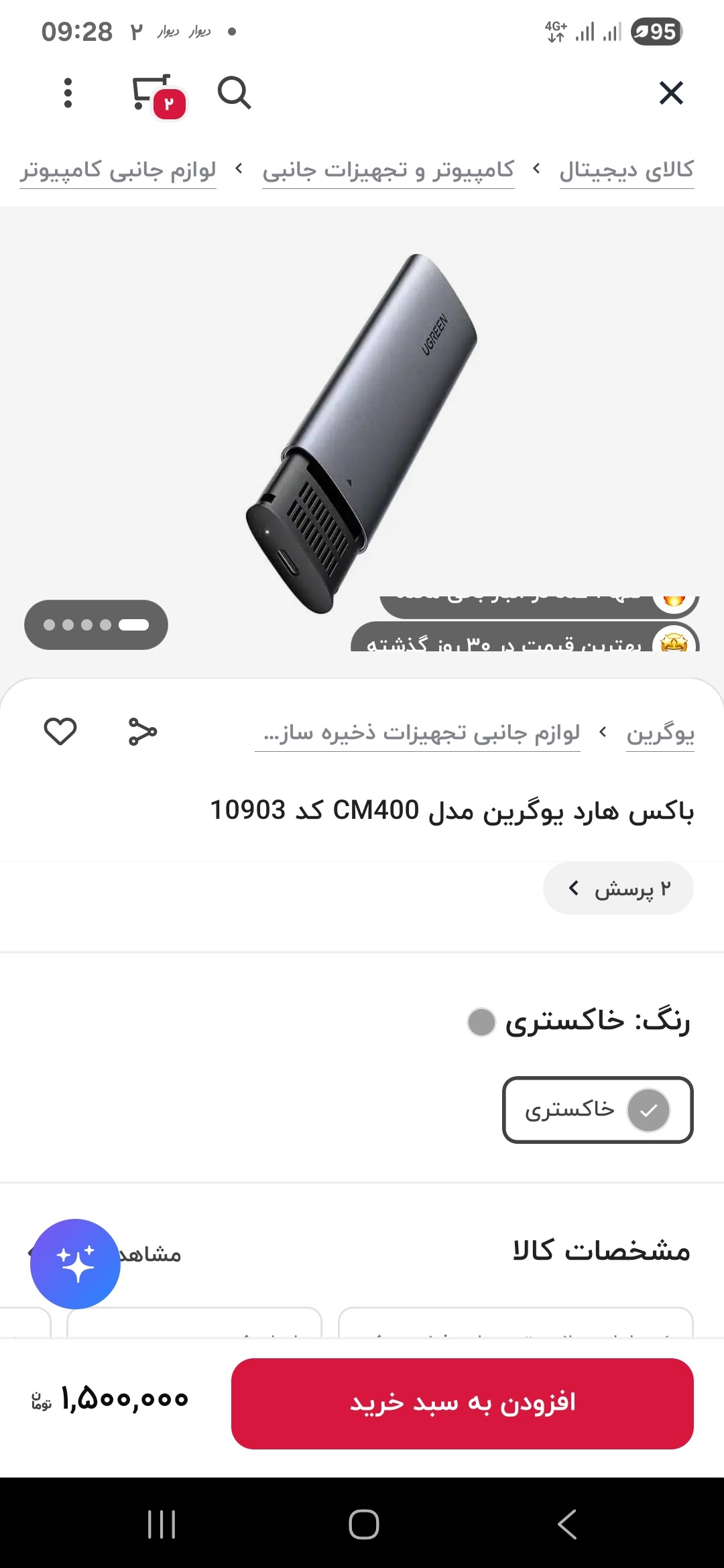This screenshot has height=1568, width=724.
Task: Go to کالای دیجیتال breadcrumb category
Action: pos(626,170)
